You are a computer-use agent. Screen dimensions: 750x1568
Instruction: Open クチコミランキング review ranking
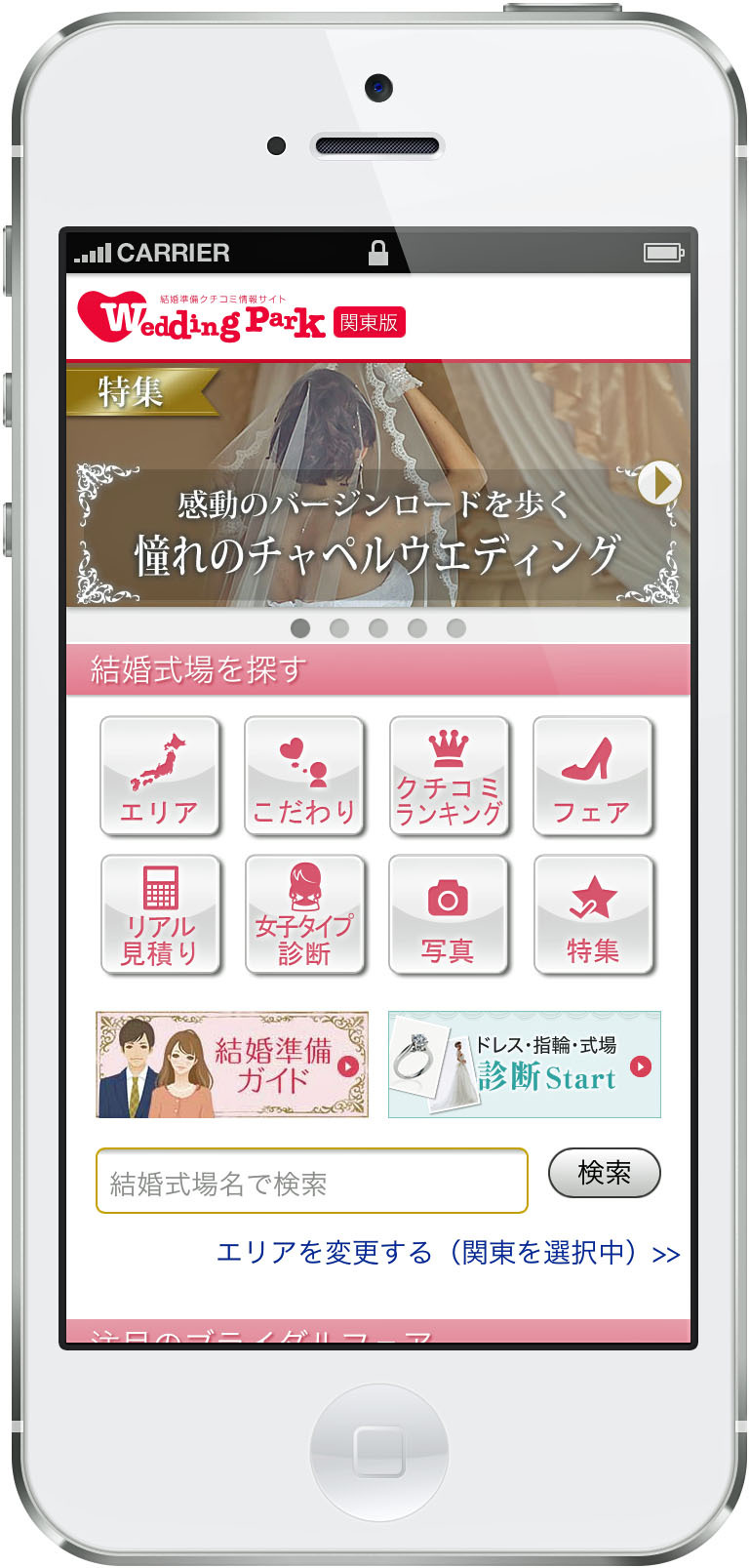coord(449,776)
